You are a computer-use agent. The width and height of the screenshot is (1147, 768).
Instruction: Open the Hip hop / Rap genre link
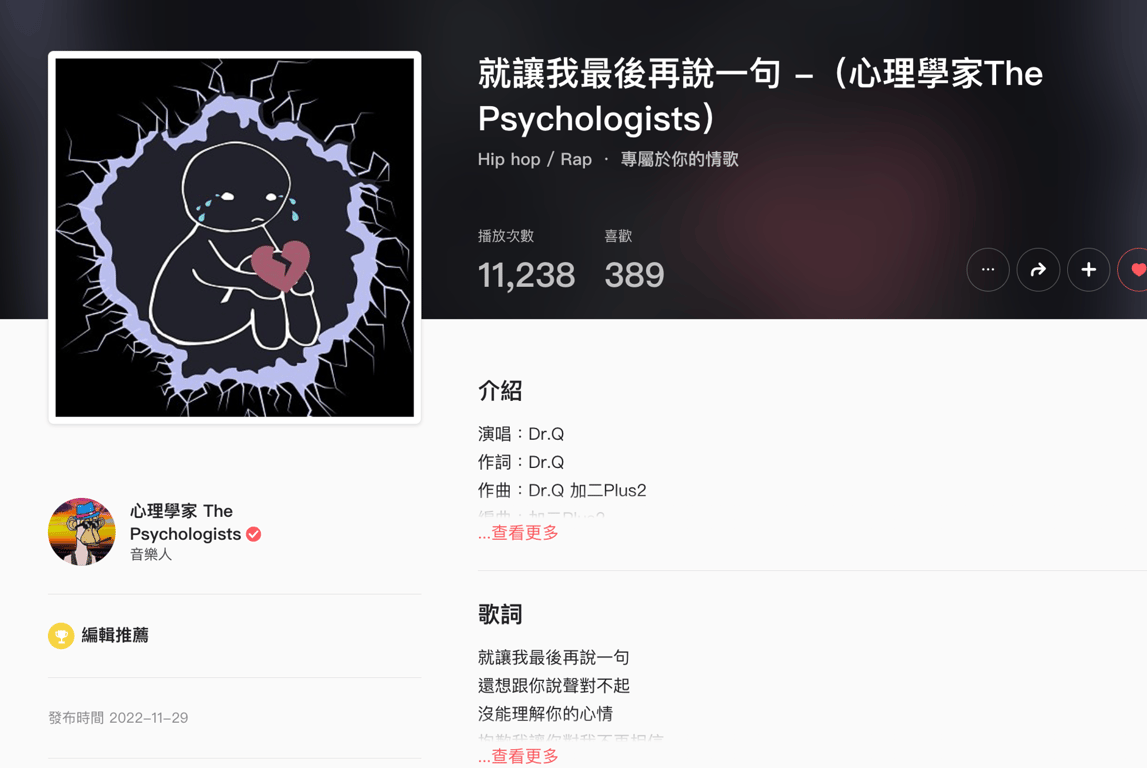pos(534,159)
